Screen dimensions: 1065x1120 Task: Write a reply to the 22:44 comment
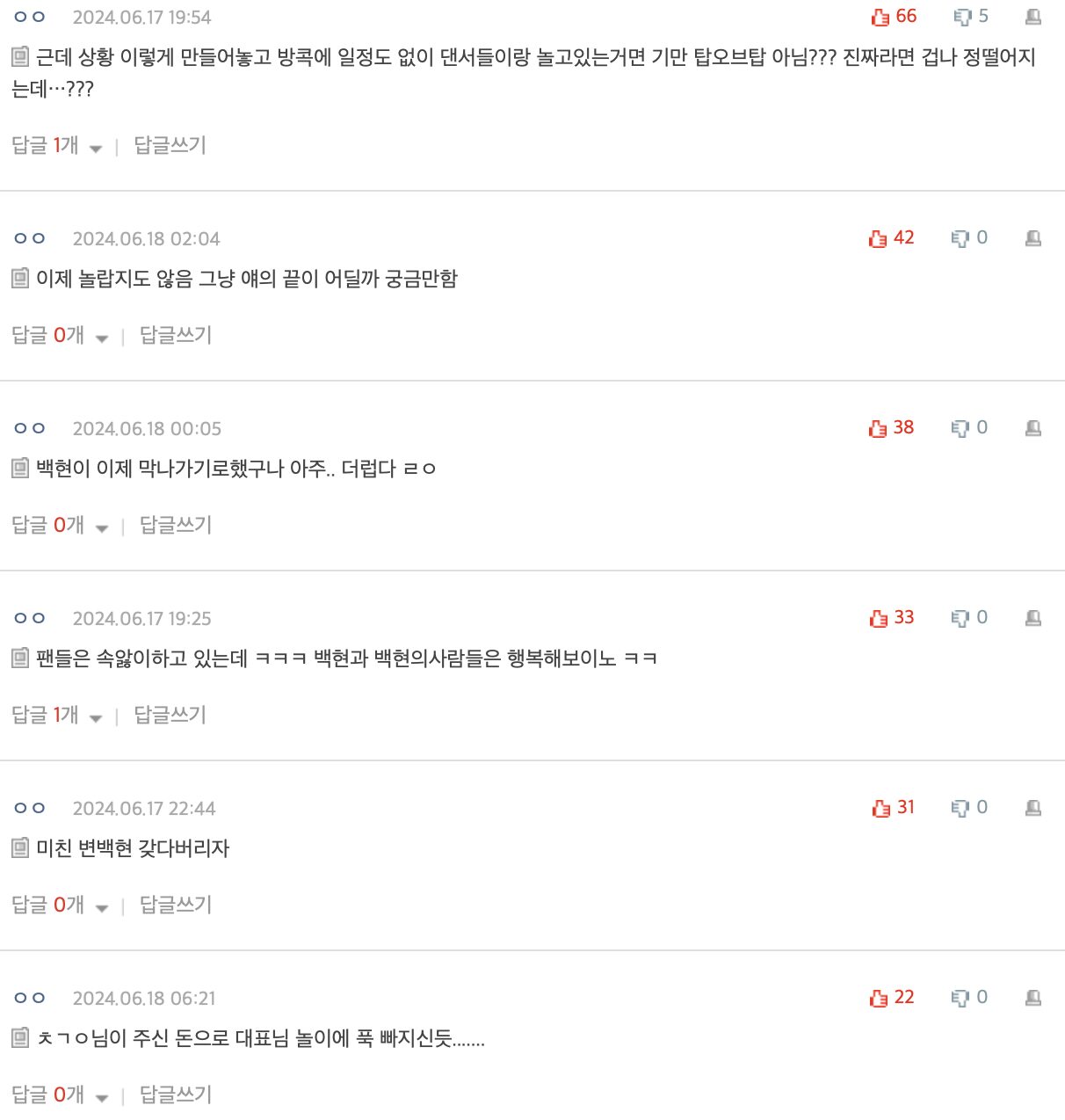[176, 905]
